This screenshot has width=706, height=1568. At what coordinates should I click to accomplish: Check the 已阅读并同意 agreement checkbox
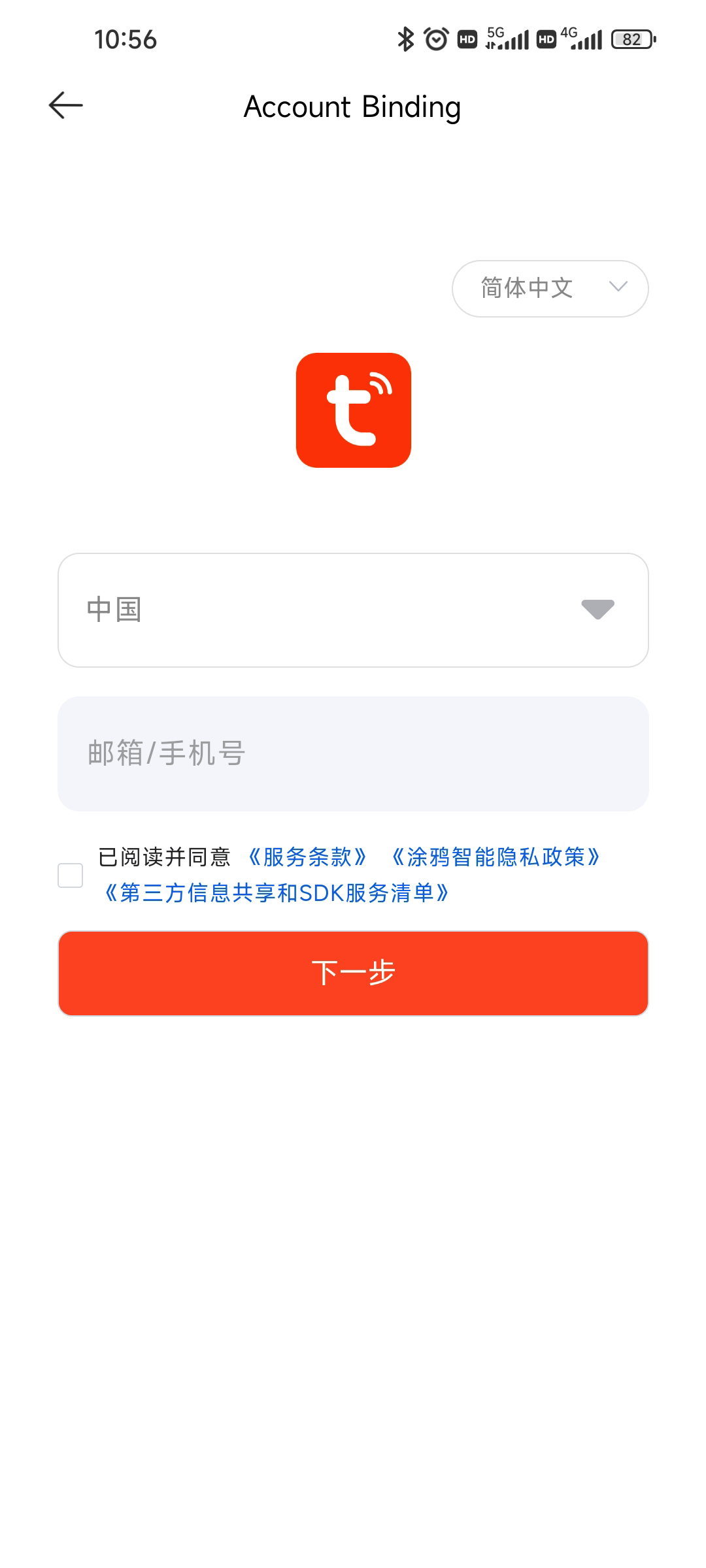coord(71,875)
